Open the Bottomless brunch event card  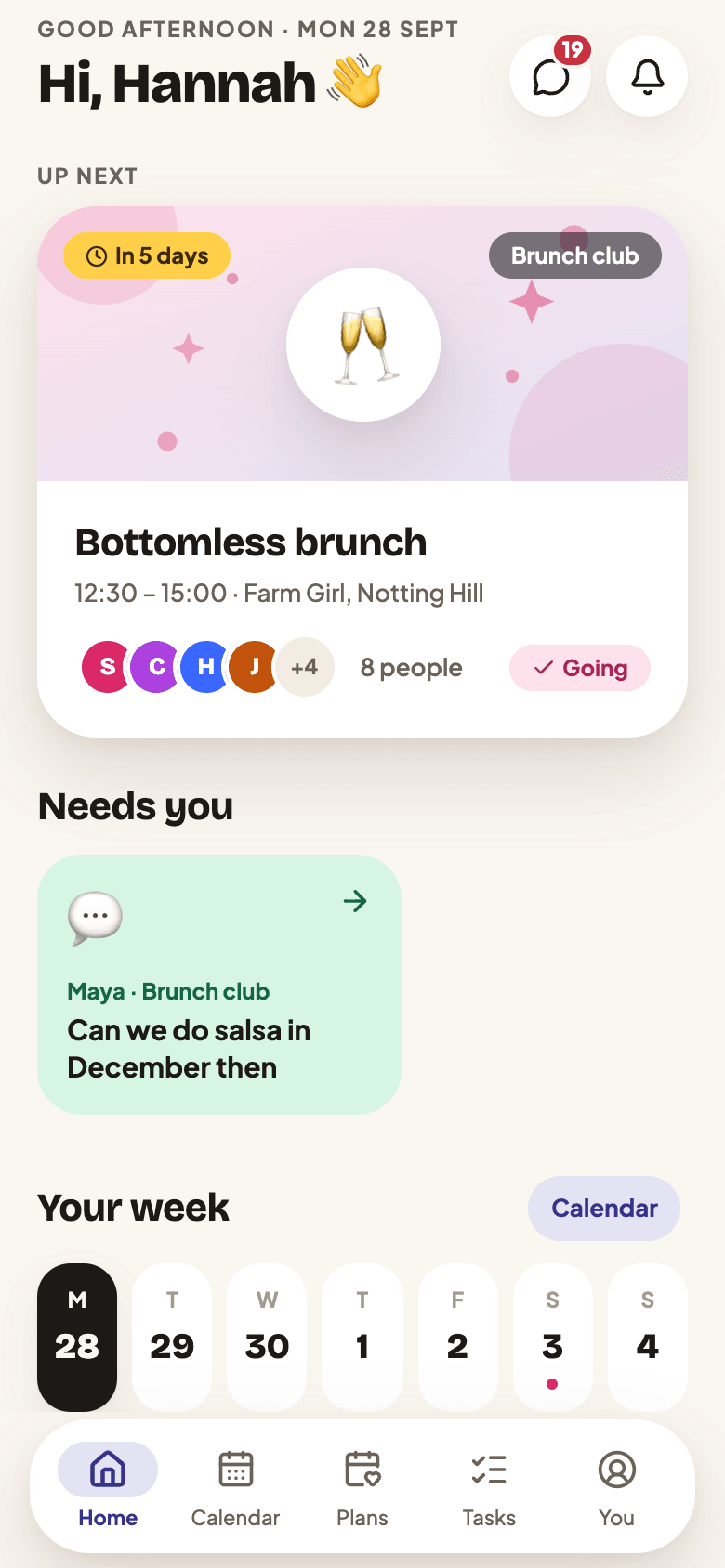pos(362,472)
